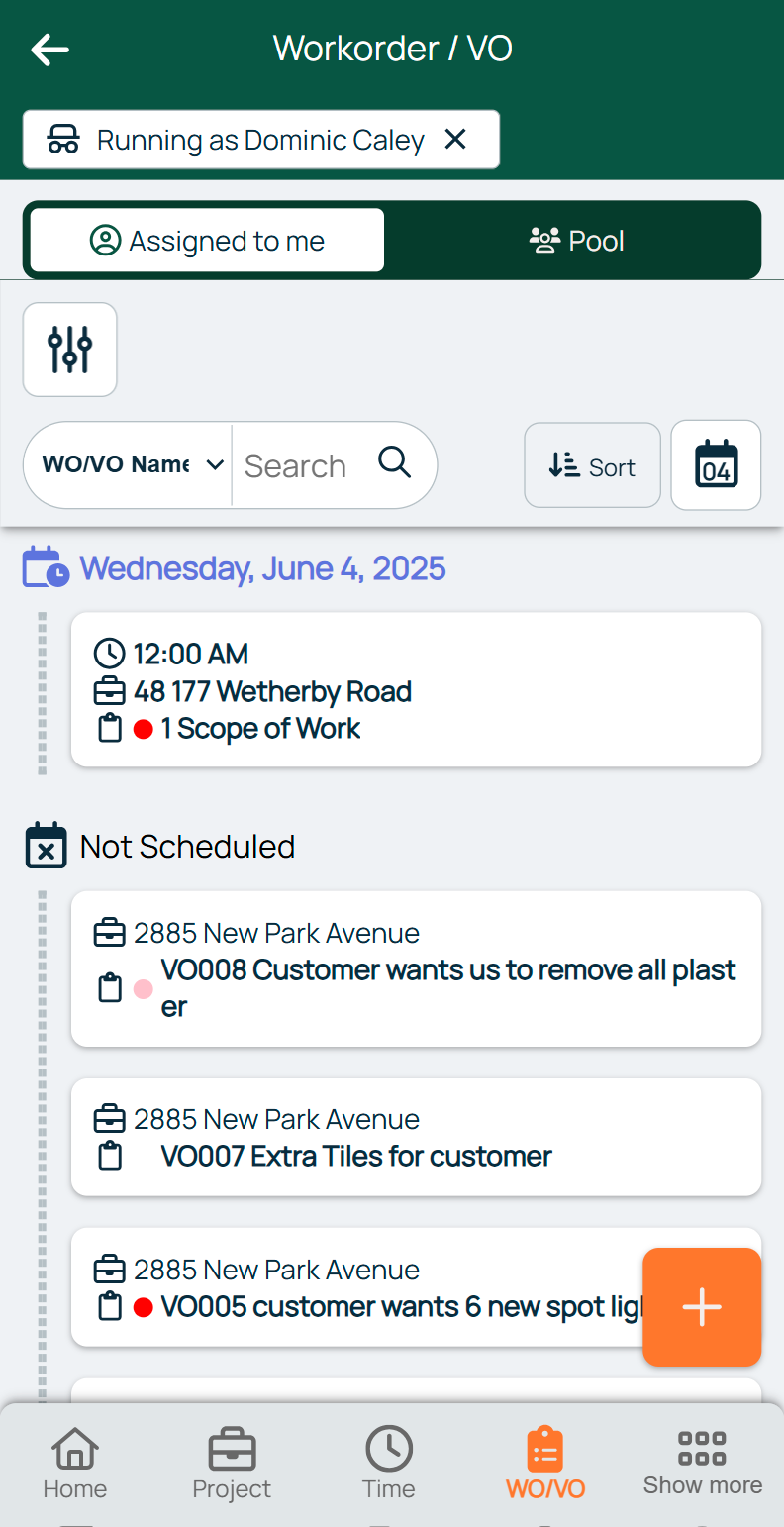Go to the Home tab
This screenshot has height=1527, width=784.
pyautogui.click(x=75, y=1464)
